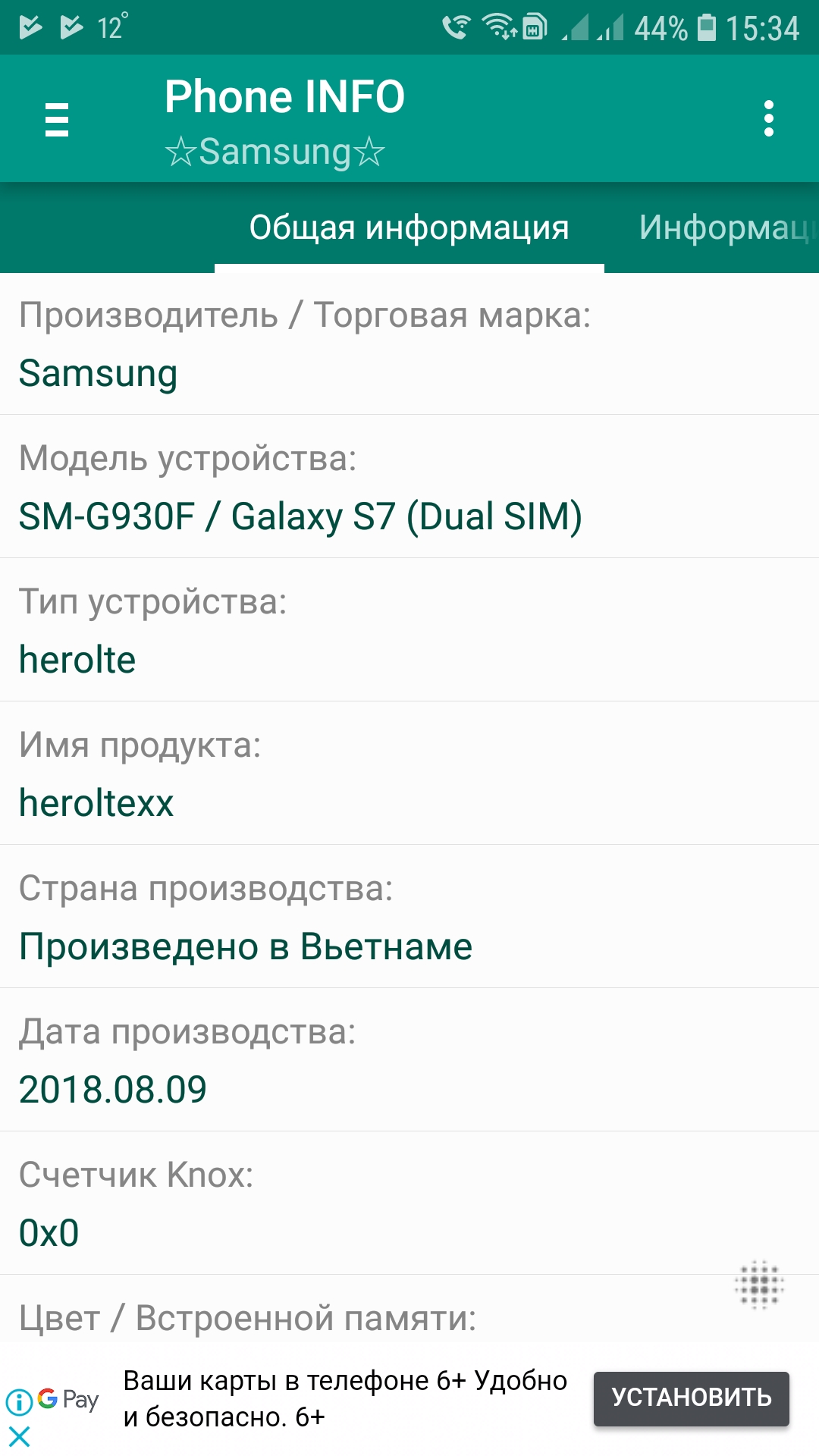Switch to the Общая информация tab

pyautogui.click(x=409, y=227)
